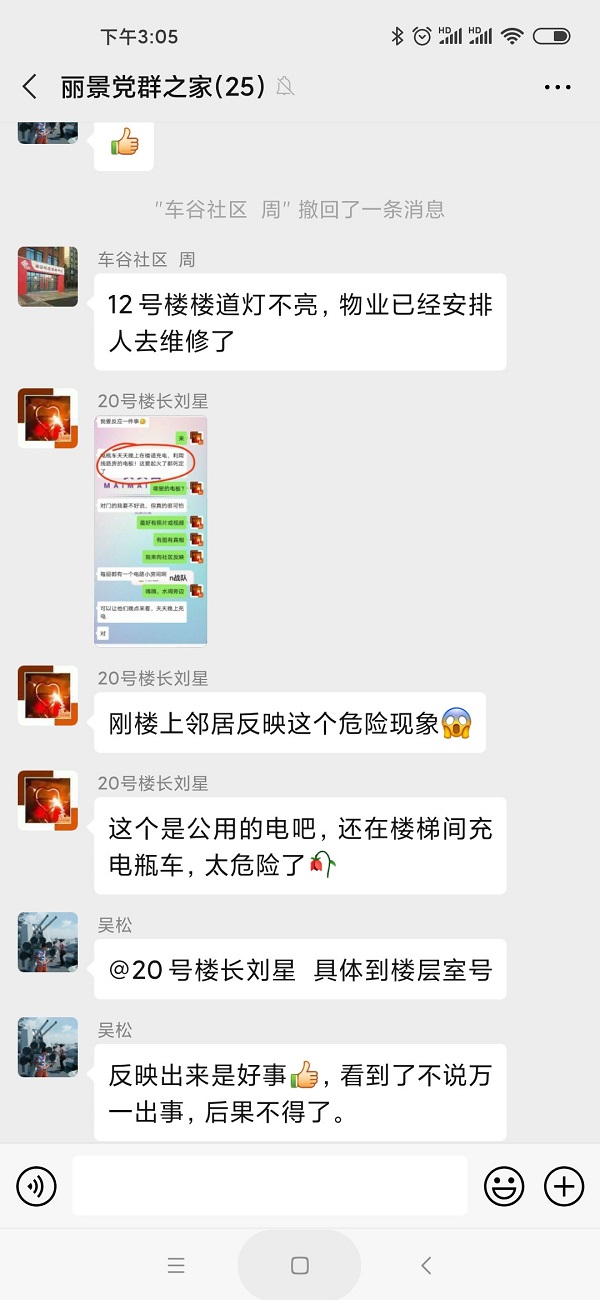Focus the message text input field

click(x=270, y=1187)
